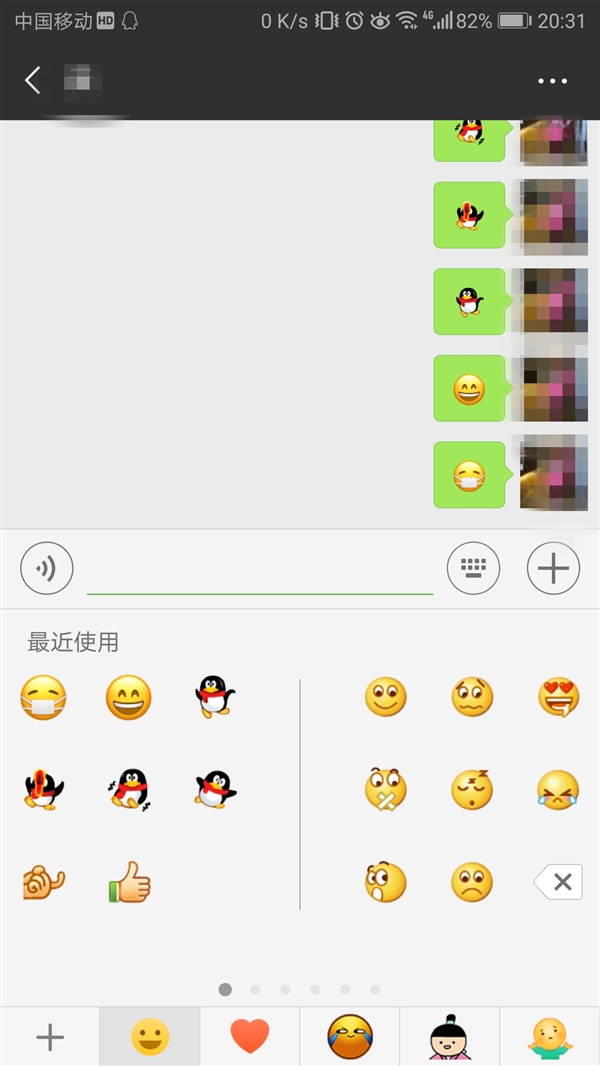Insert the recently used thumbs-up emoji

[129, 883]
